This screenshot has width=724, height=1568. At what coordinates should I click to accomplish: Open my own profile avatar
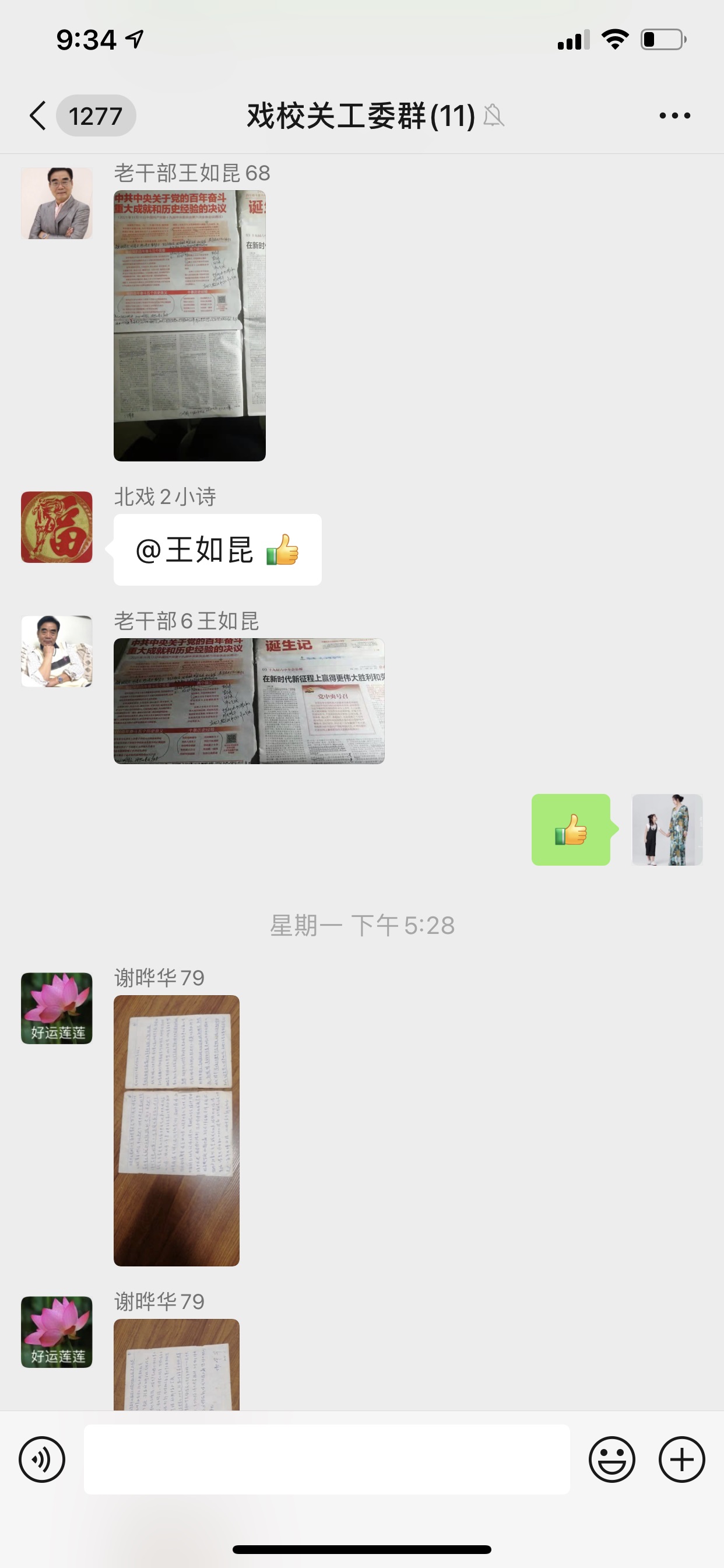coord(667,829)
